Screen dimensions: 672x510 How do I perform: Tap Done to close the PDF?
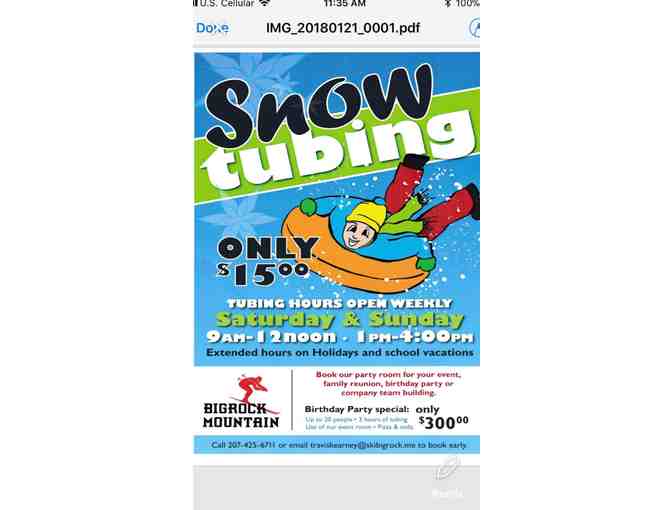click(x=212, y=28)
